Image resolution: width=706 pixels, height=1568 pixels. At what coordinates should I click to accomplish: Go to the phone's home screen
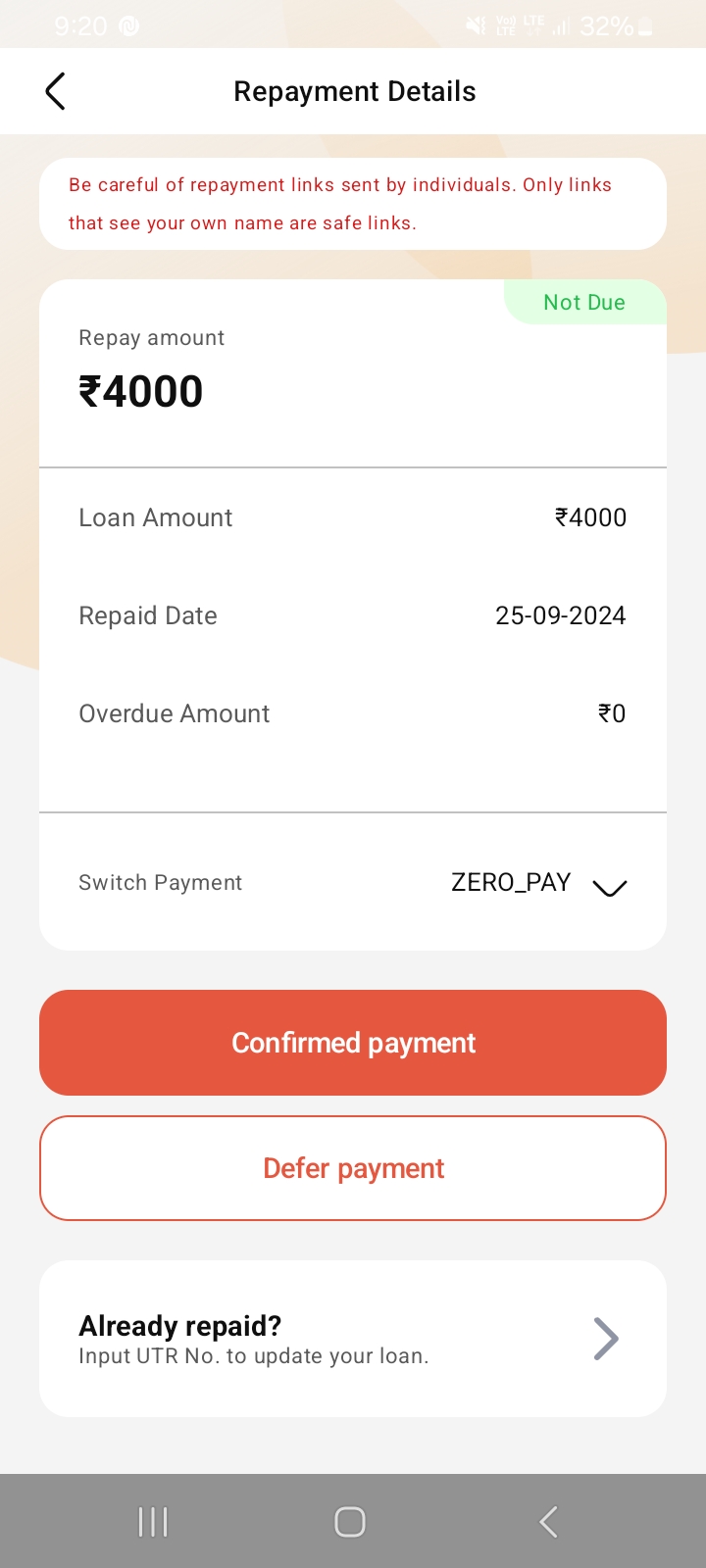pos(350,1522)
